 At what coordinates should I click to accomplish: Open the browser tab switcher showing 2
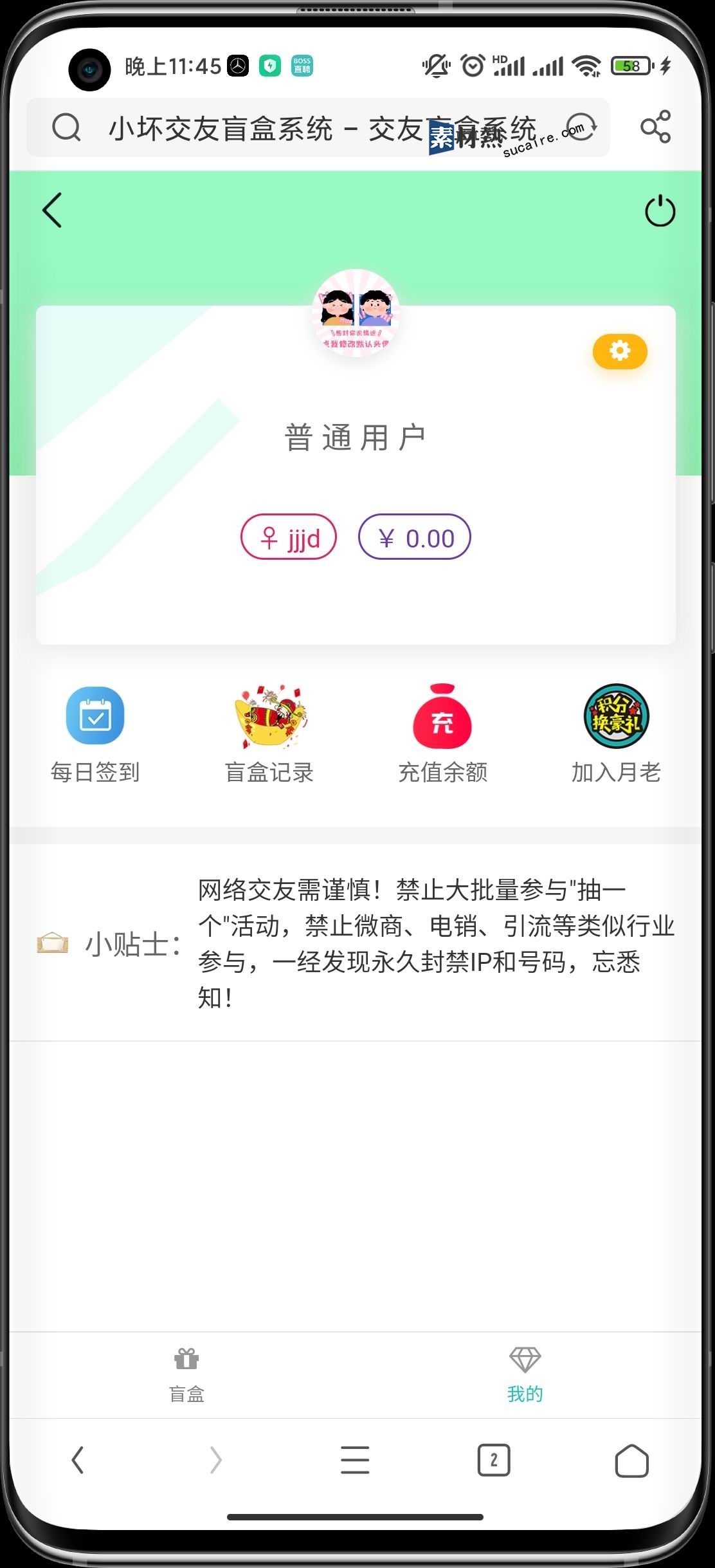click(493, 1460)
